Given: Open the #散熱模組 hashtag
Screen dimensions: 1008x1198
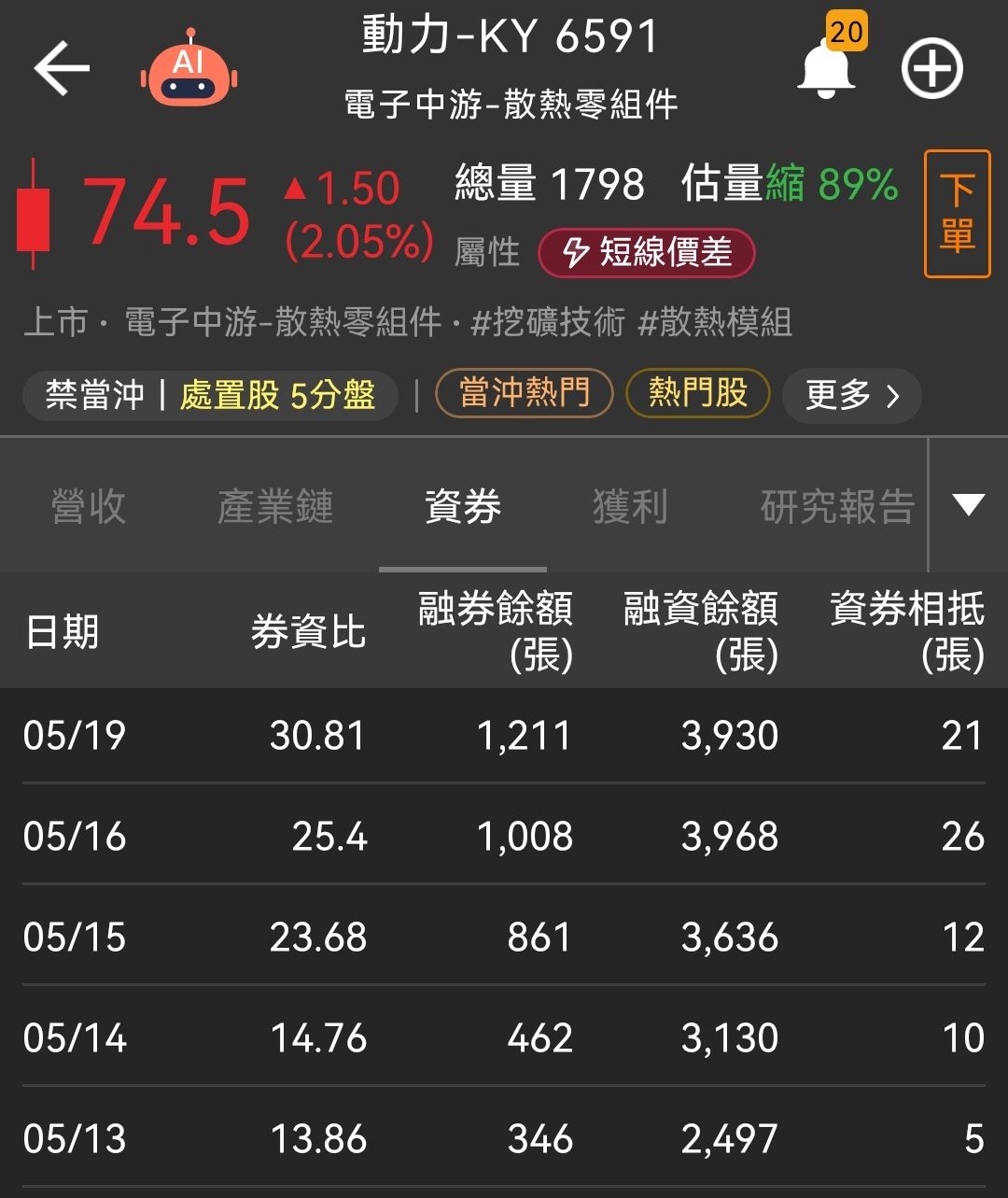Looking at the screenshot, I should (715, 322).
